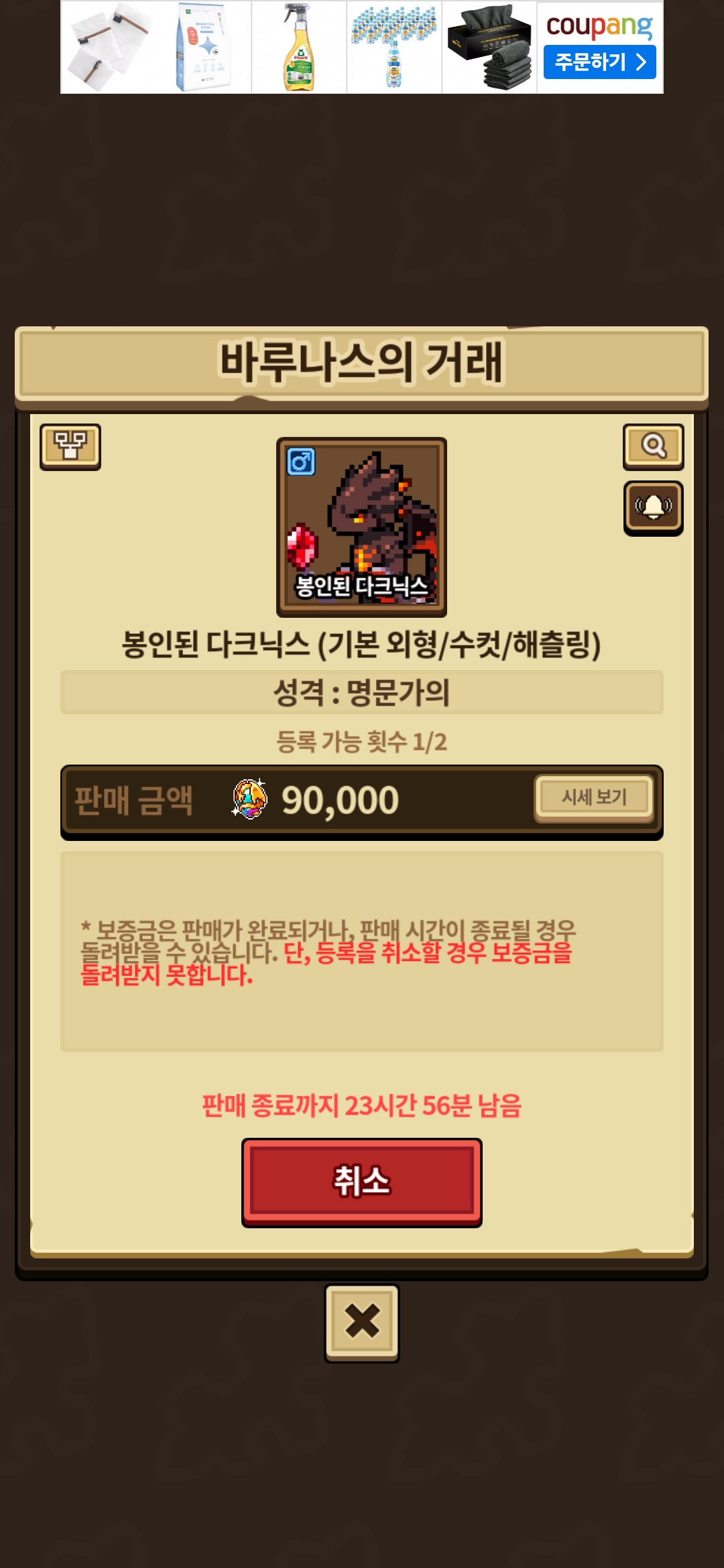Open the 봉인된 다크닉스 dragon tile
The height and width of the screenshot is (1568, 724).
click(x=361, y=527)
